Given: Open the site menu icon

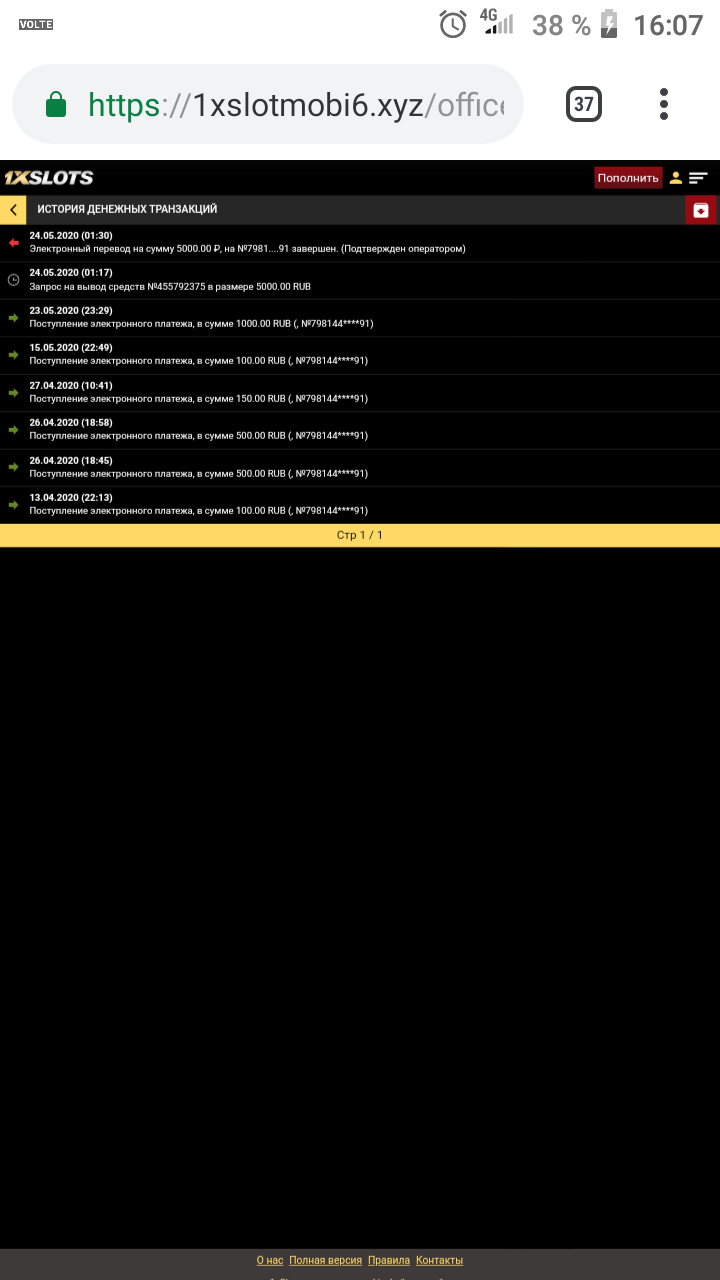Looking at the screenshot, I should [x=698, y=178].
